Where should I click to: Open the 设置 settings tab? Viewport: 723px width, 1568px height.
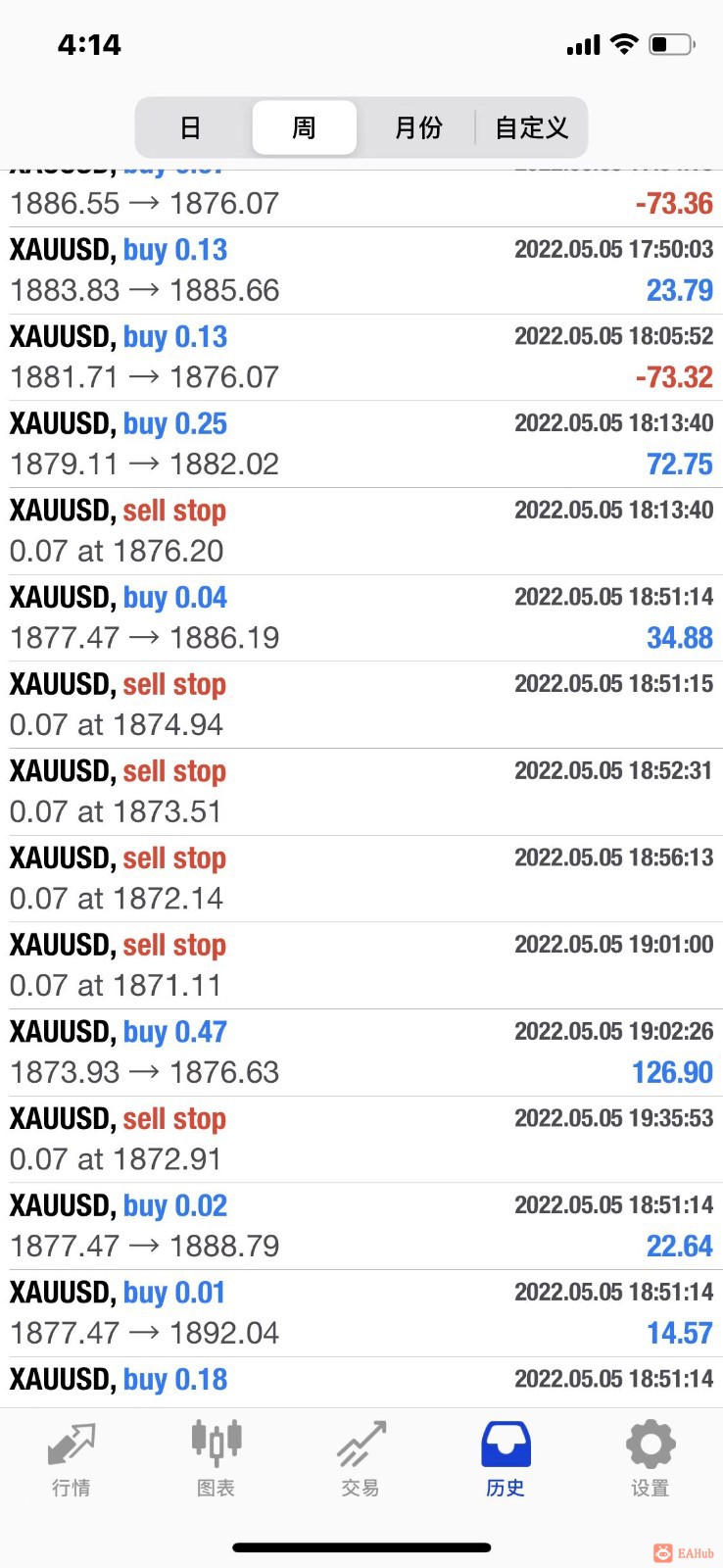coord(651,1459)
